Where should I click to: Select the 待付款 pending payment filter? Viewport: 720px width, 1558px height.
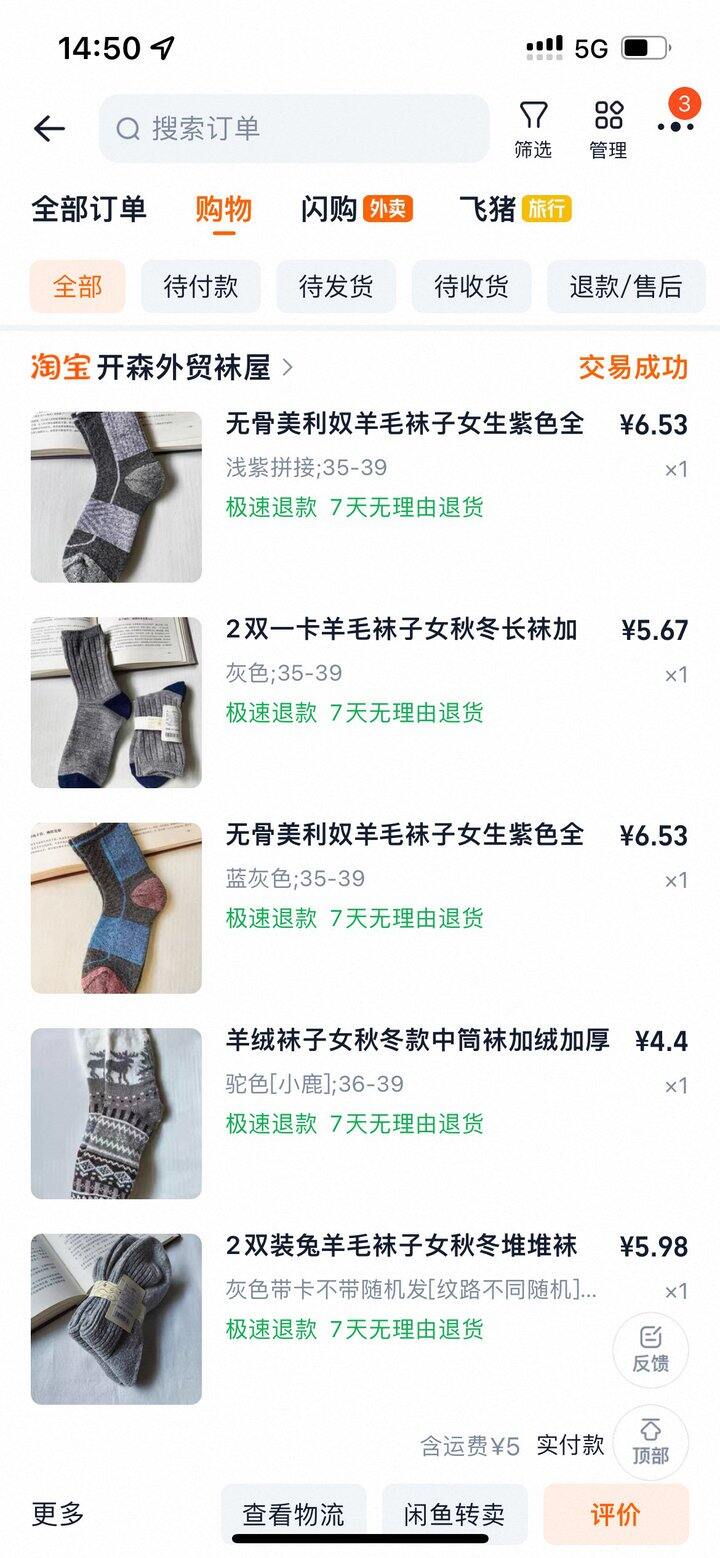pyautogui.click(x=200, y=286)
